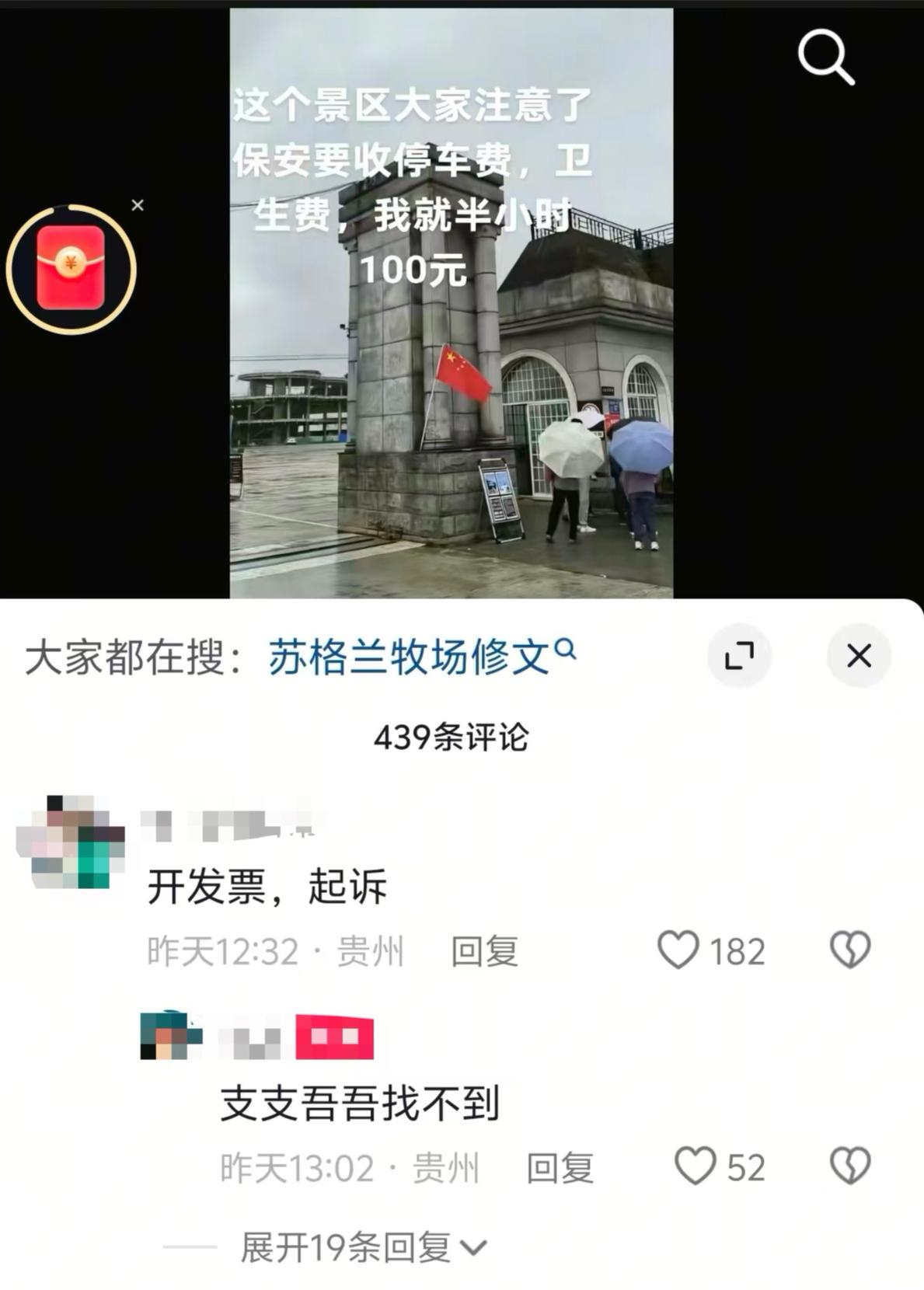
Task: Open the red envelope reward
Action: (x=71, y=268)
